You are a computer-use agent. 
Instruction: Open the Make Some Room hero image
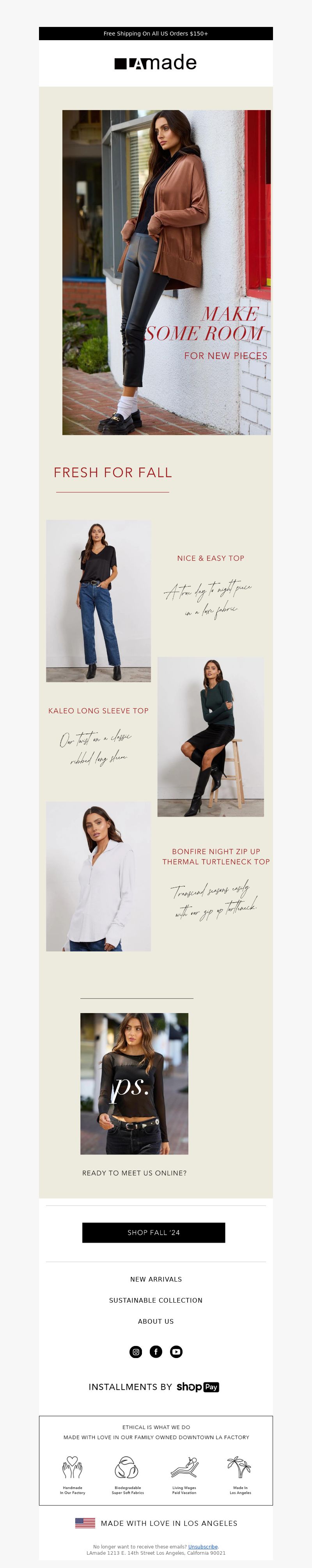(x=166, y=272)
